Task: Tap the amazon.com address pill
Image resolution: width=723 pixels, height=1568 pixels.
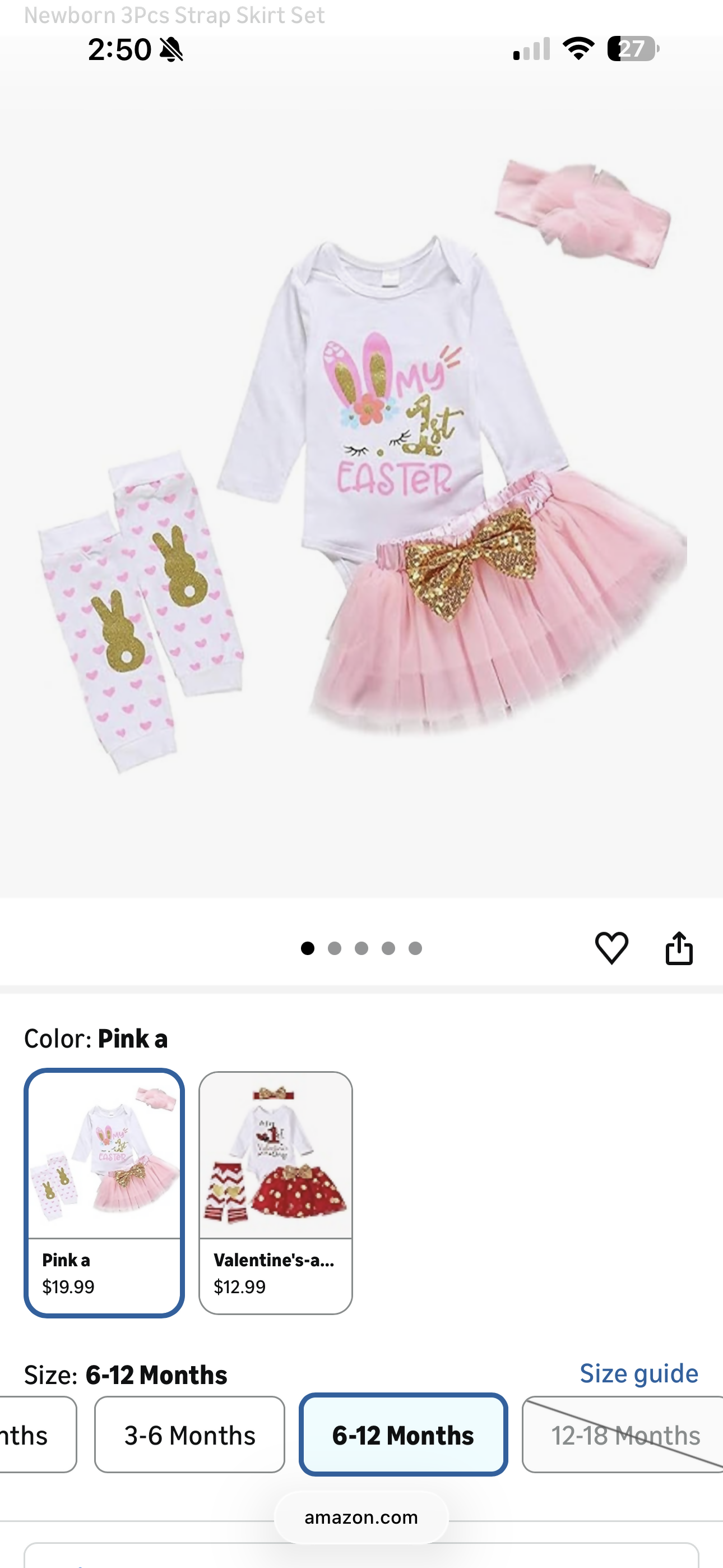Action: click(x=361, y=1518)
